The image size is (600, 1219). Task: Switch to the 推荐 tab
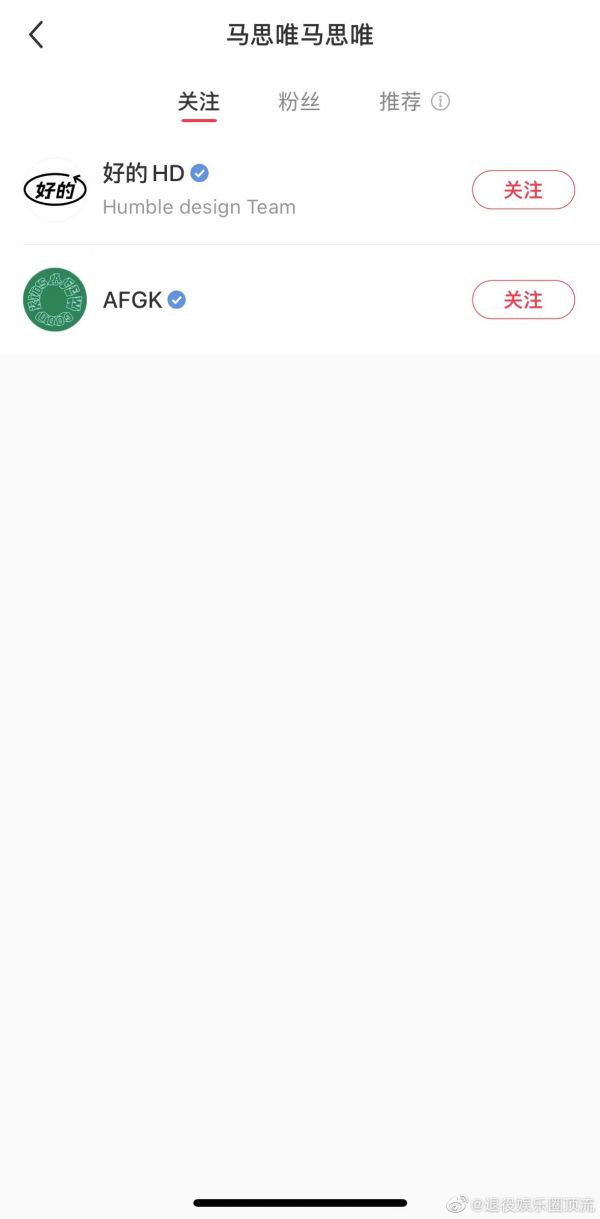click(x=400, y=102)
